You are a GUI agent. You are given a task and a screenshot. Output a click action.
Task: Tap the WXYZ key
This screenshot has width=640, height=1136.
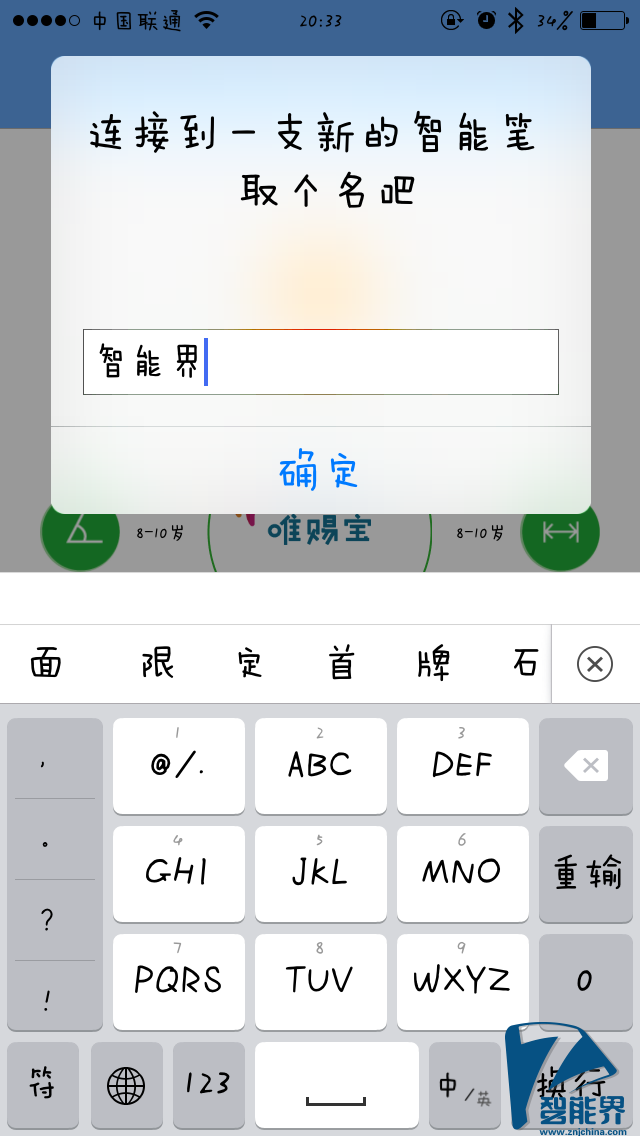tap(462, 981)
